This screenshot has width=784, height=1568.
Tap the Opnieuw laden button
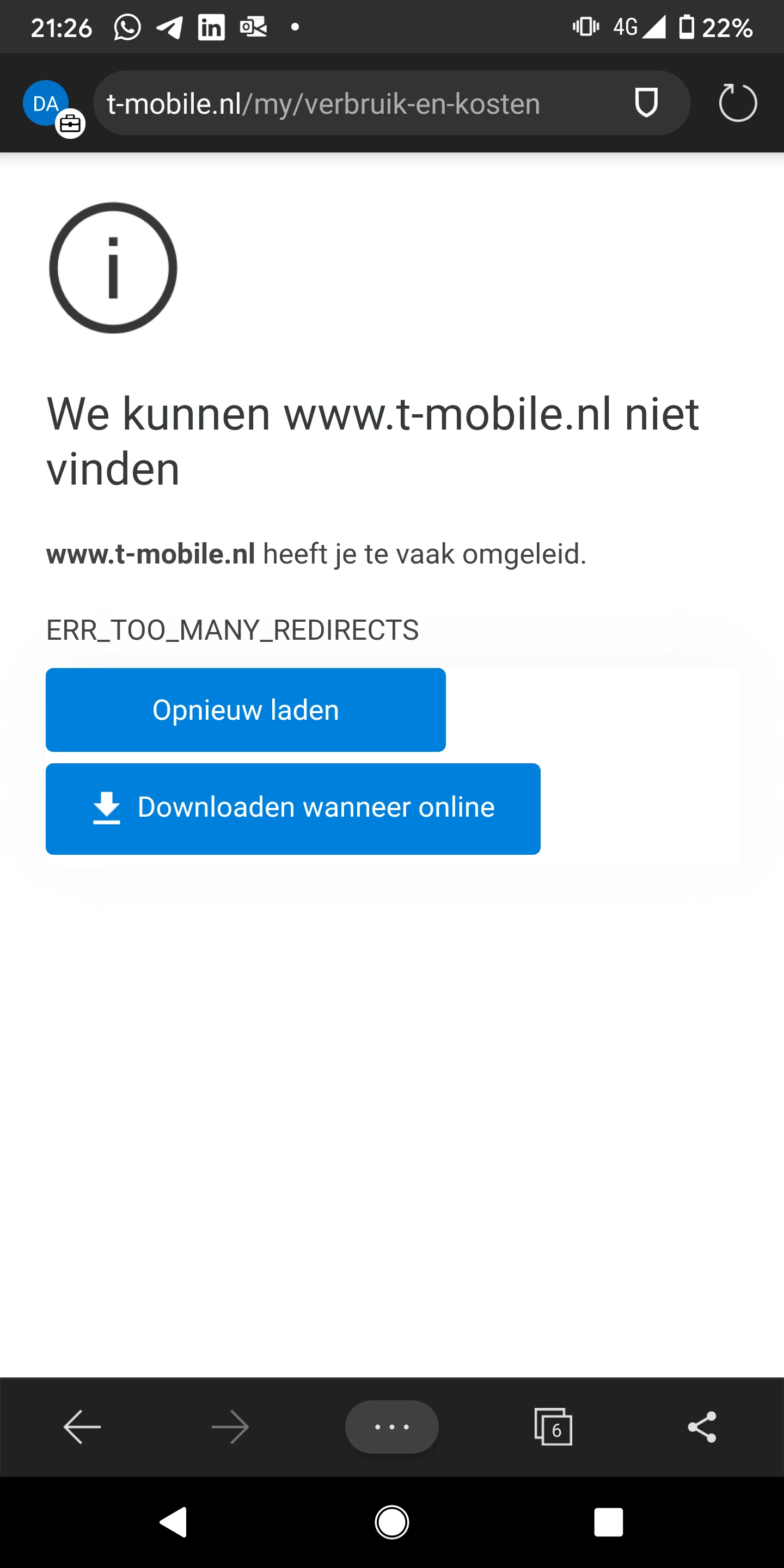coord(246,710)
